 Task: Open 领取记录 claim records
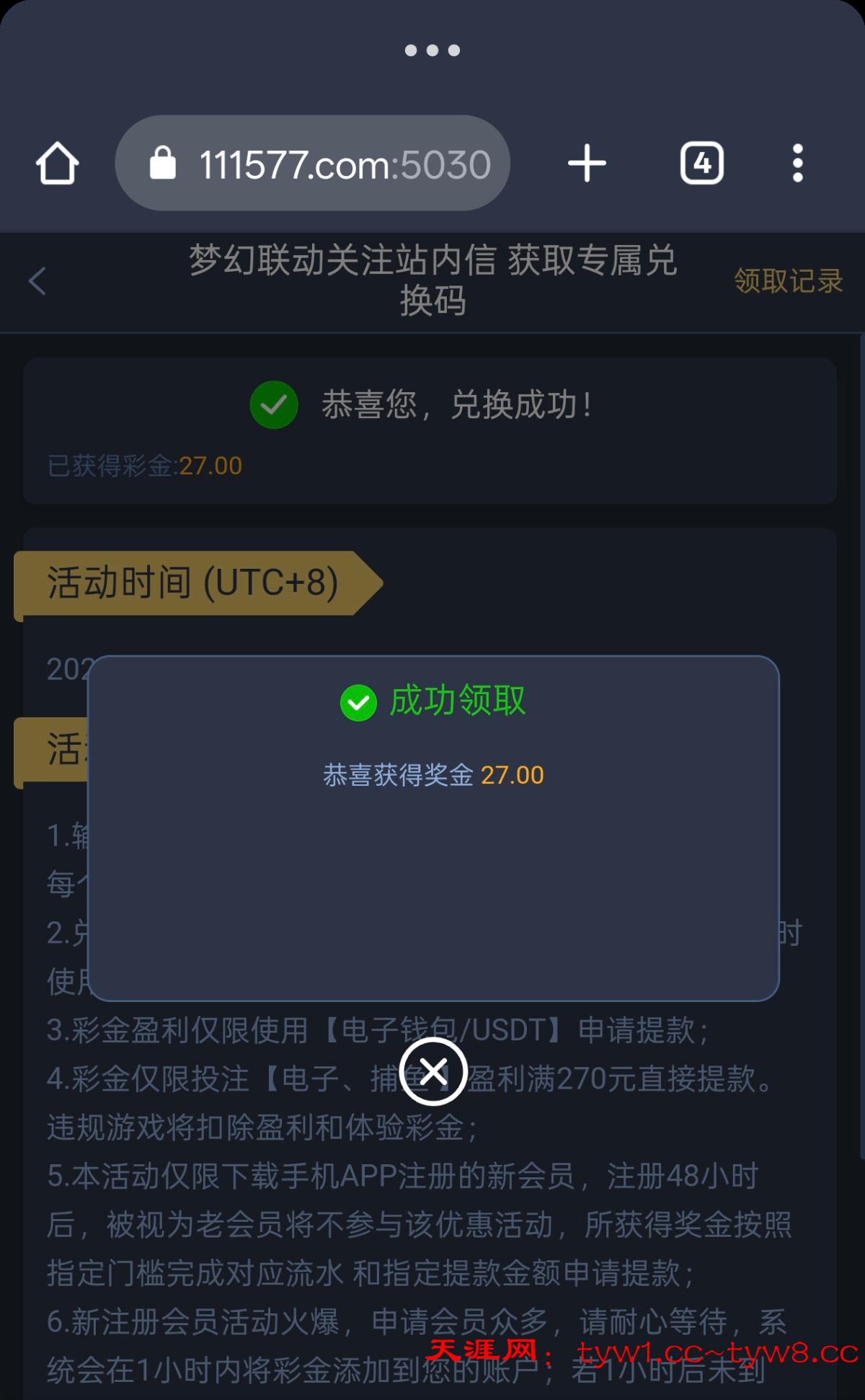point(788,281)
